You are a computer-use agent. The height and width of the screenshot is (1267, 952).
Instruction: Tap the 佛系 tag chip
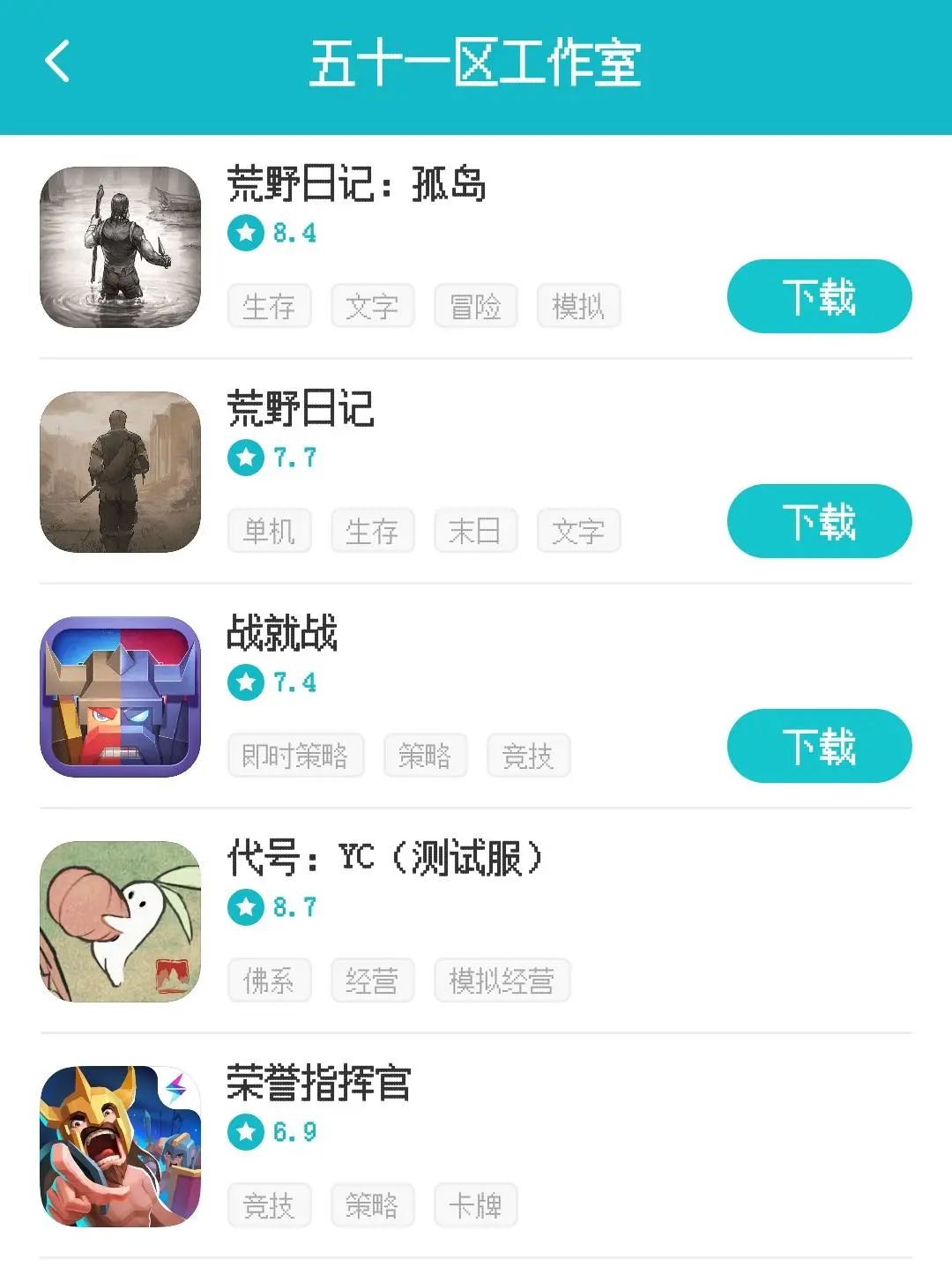[x=269, y=980]
